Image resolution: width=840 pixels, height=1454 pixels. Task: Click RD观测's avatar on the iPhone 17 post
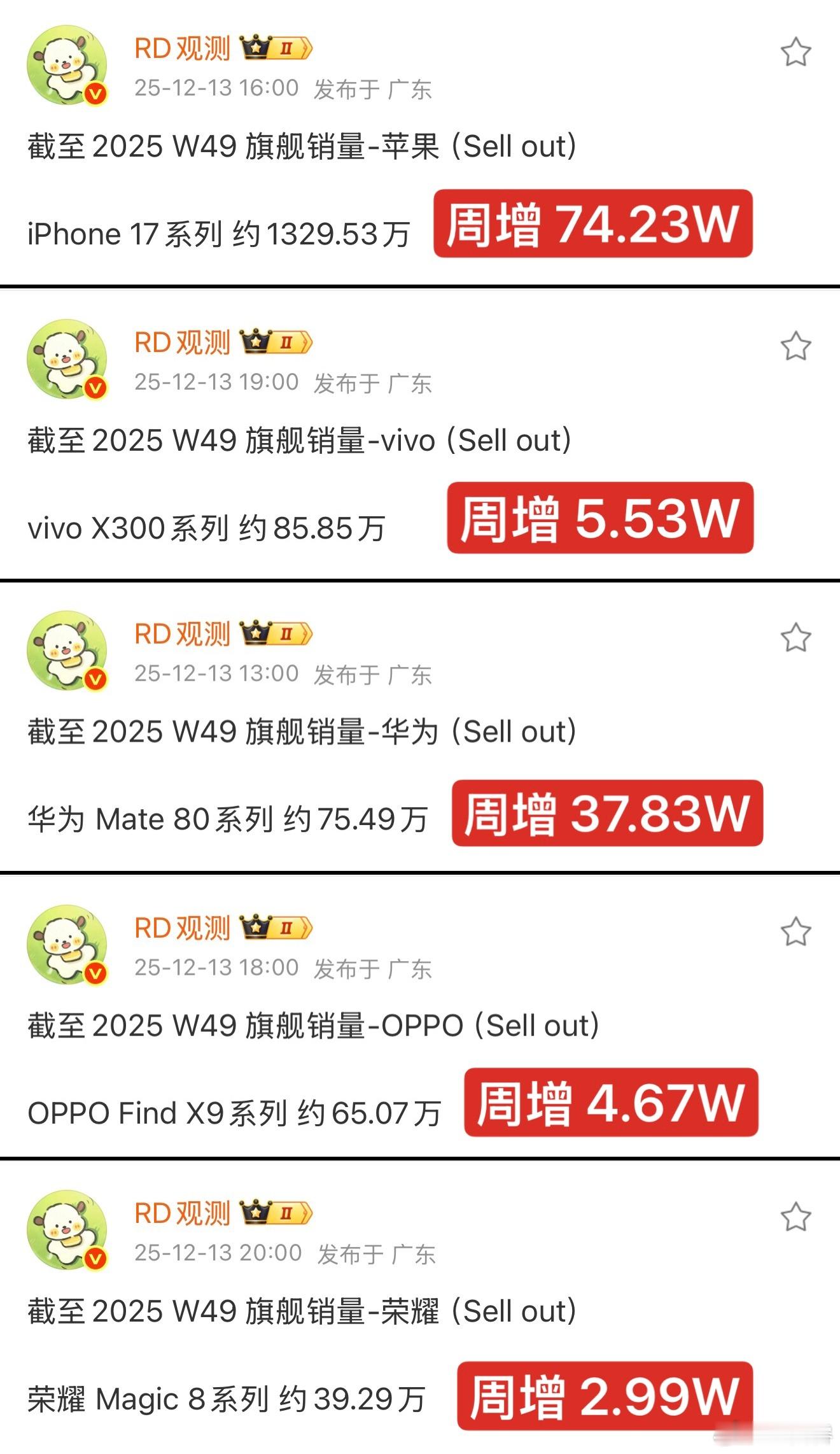(66, 67)
